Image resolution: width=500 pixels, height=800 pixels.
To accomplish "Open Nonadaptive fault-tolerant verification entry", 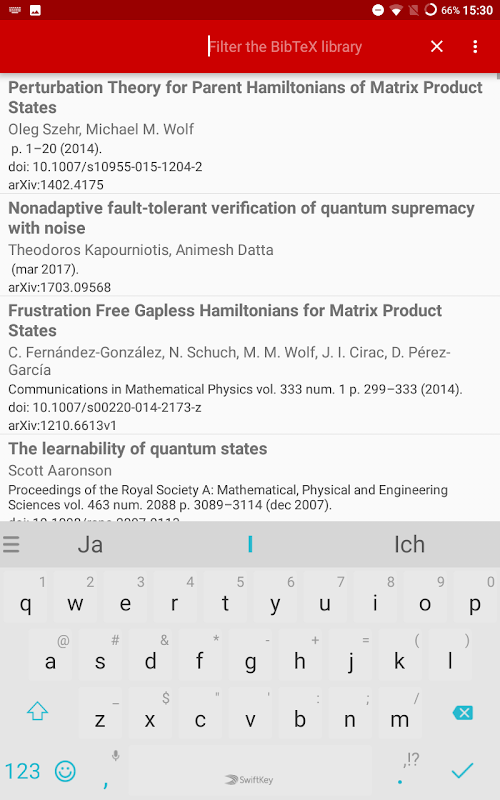I will click(x=250, y=245).
